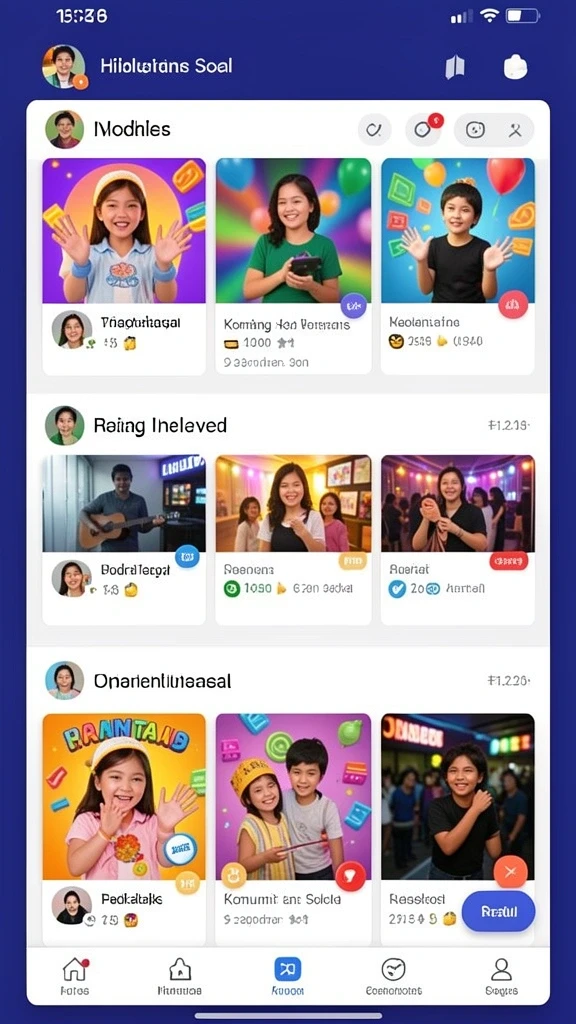Open the map icon in the header
The height and width of the screenshot is (1024, 576).
coord(455,67)
